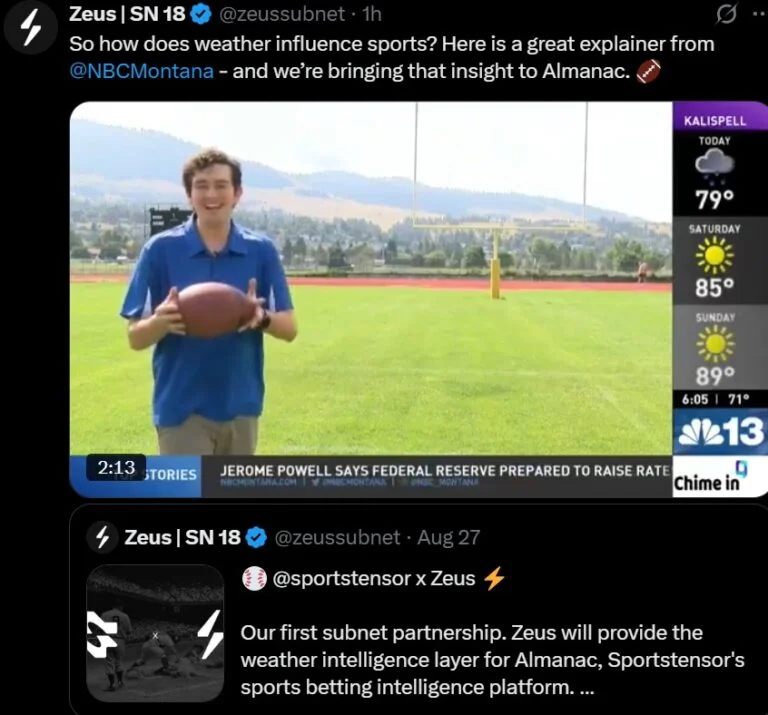Play the NBC Montana weather video
The height and width of the screenshot is (715, 768).
[x=371, y=298]
